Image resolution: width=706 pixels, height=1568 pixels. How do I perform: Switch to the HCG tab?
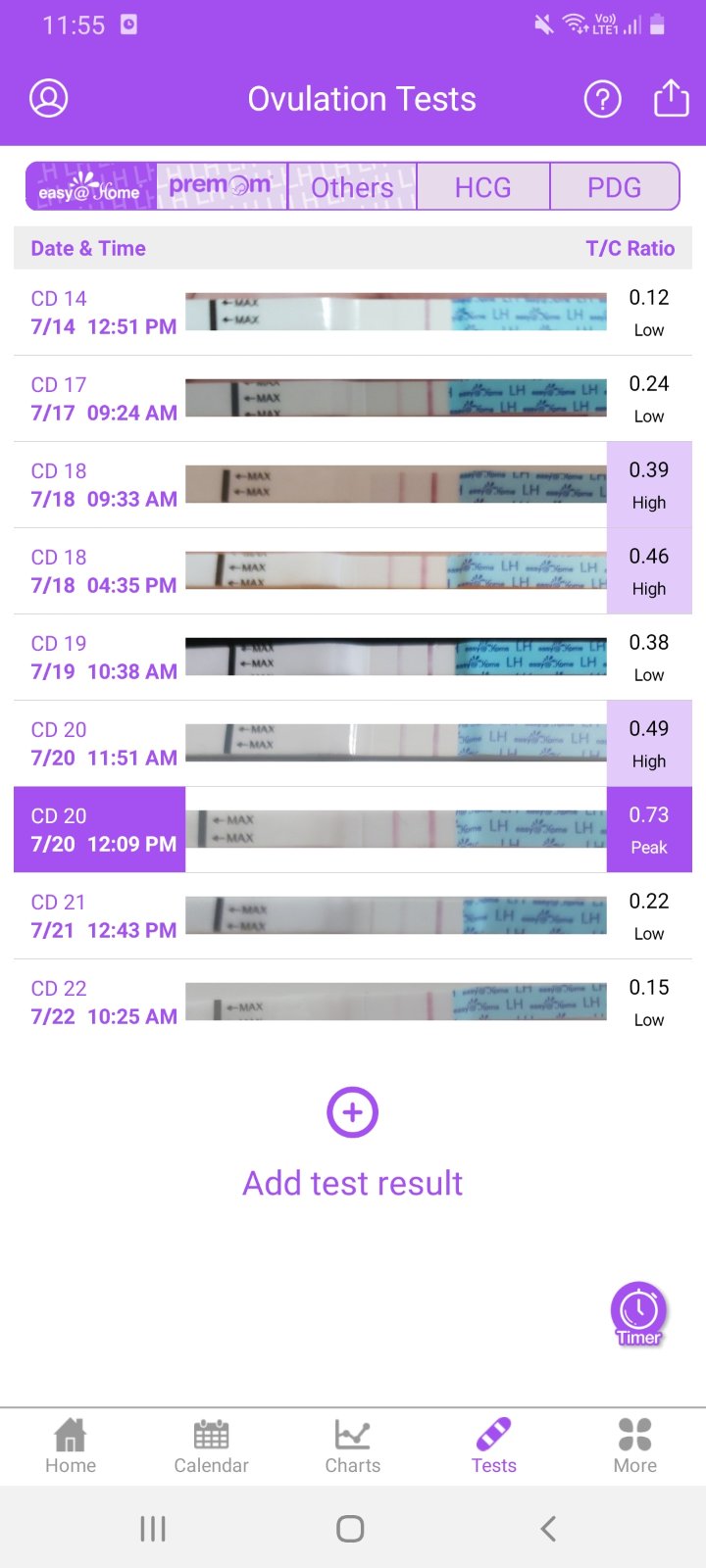tap(482, 187)
